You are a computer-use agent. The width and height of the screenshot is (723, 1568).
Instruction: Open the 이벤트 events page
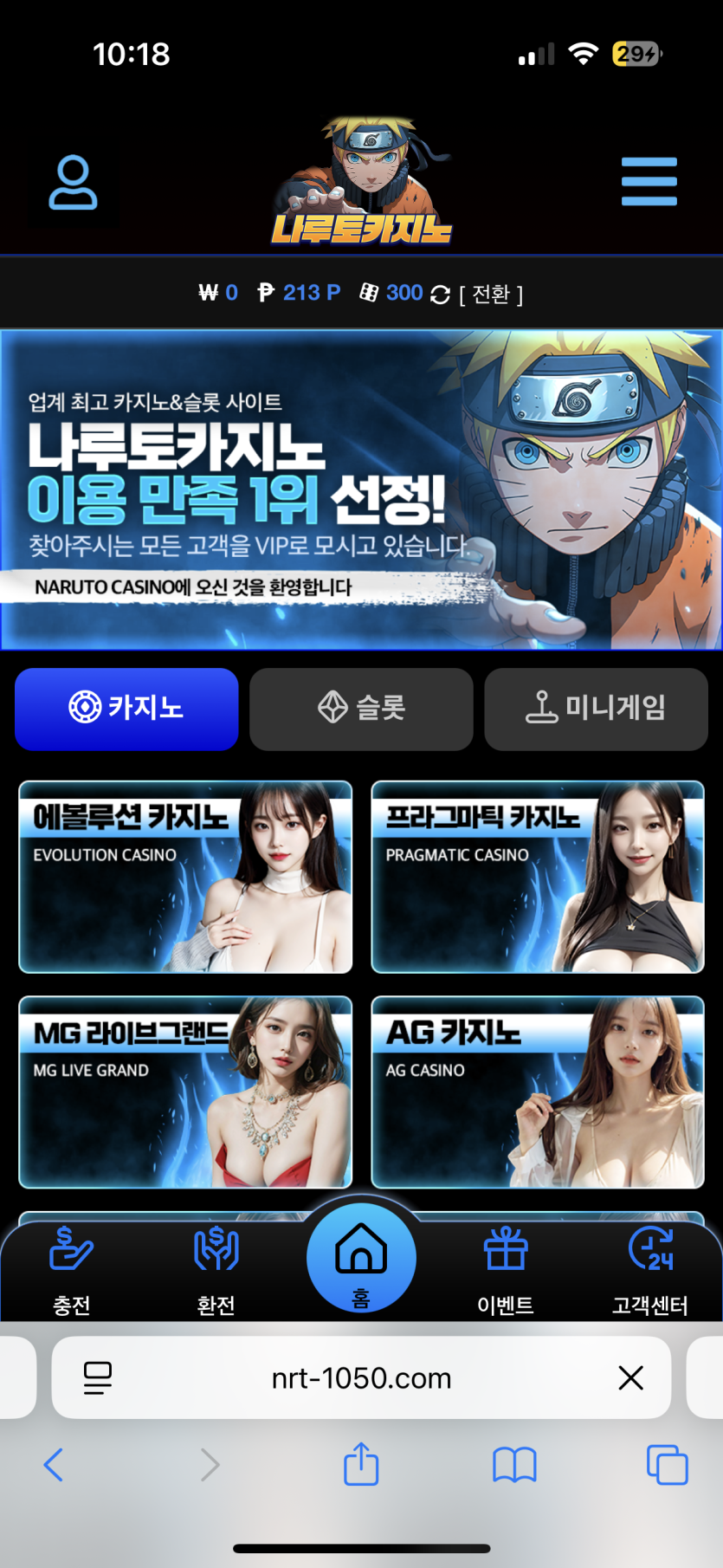pyautogui.click(x=506, y=1269)
